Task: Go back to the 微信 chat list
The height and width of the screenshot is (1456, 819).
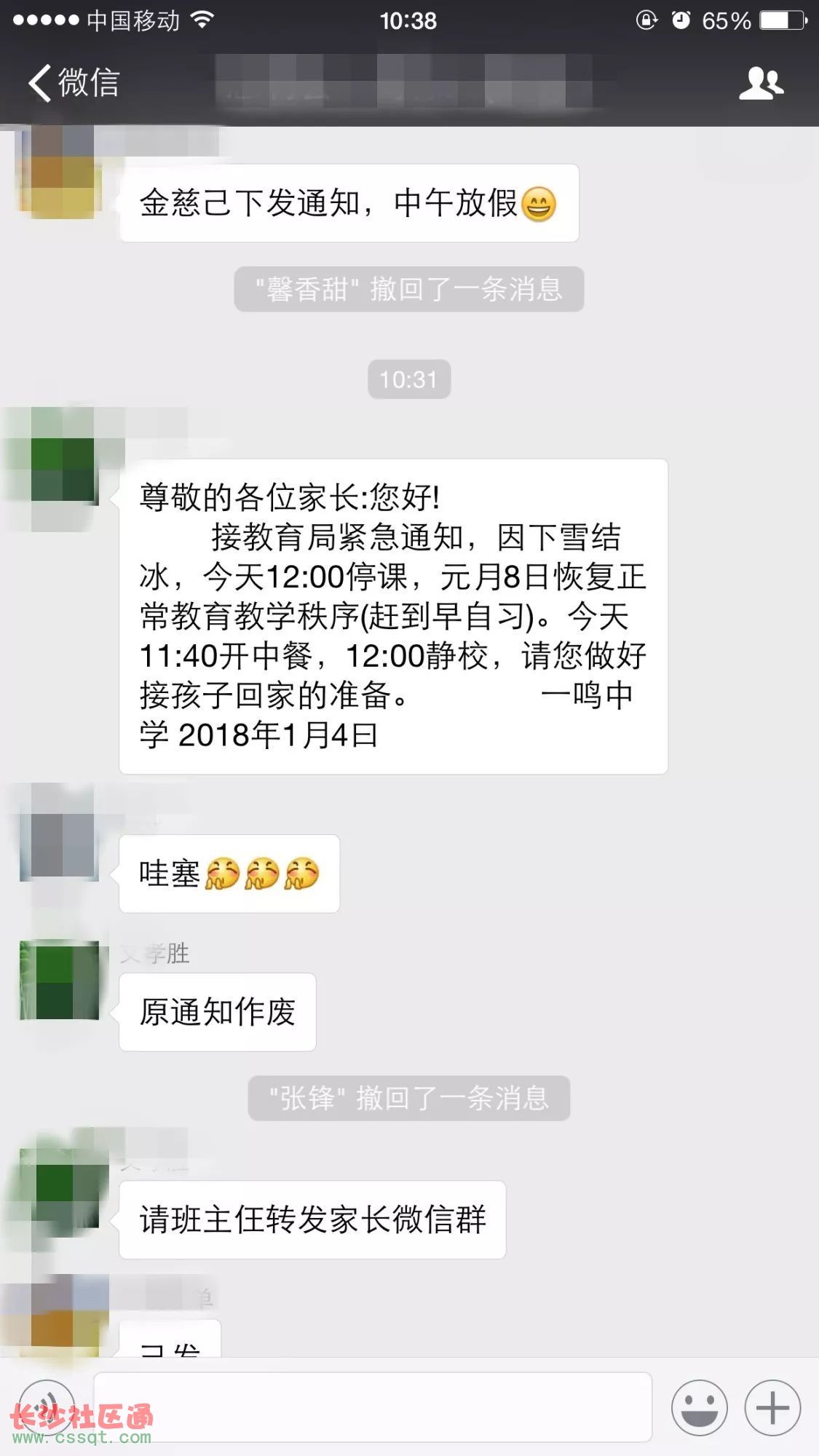Action: pos(73,82)
